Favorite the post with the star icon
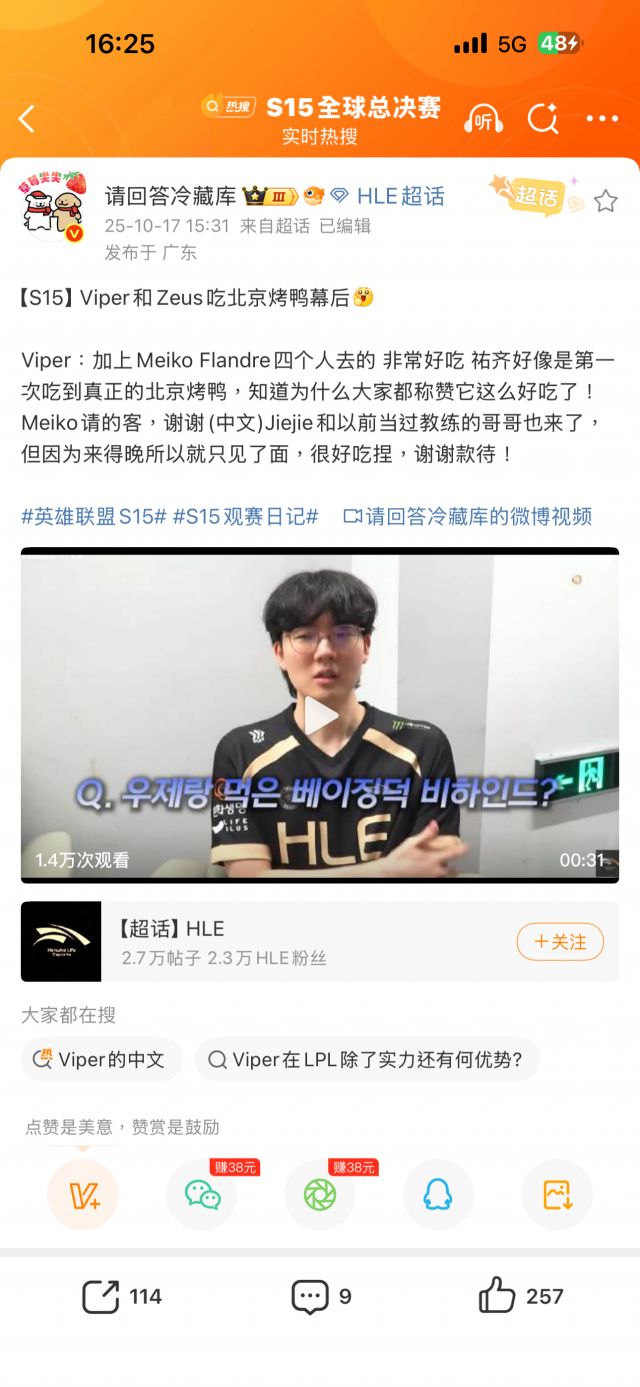The height and width of the screenshot is (1387, 640). click(606, 201)
